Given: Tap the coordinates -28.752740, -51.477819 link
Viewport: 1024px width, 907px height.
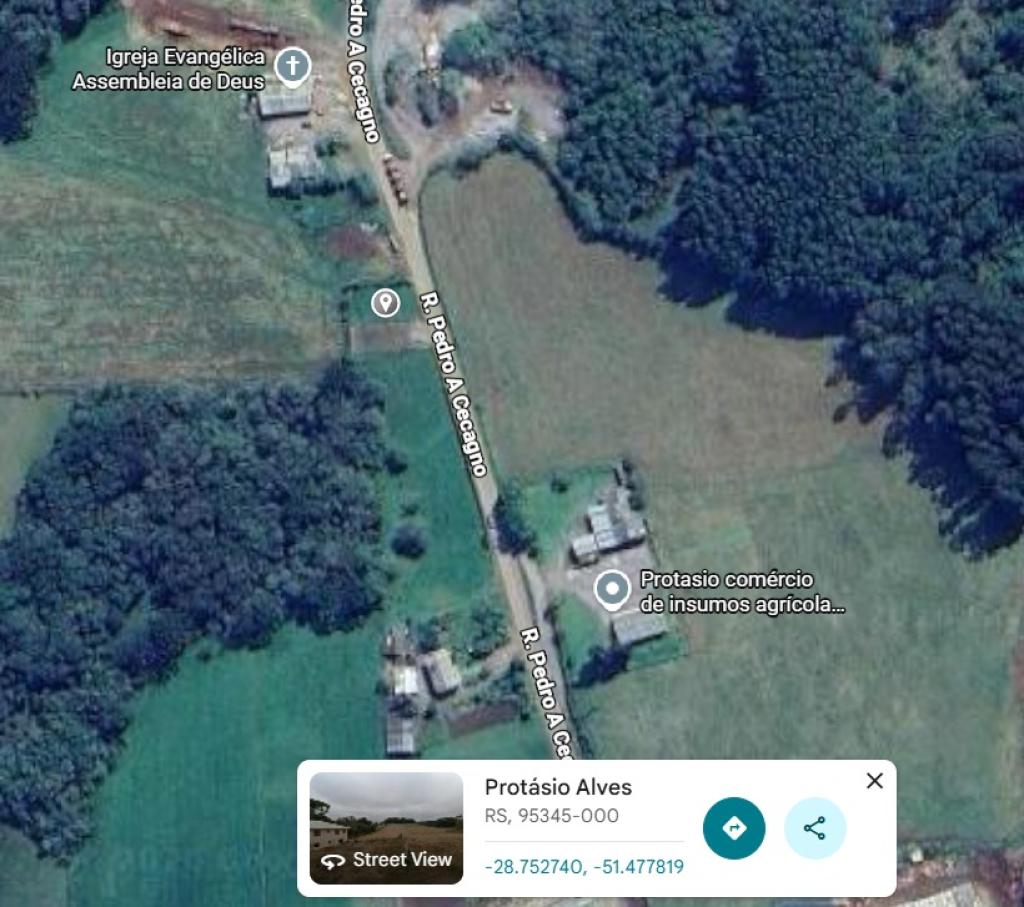Looking at the screenshot, I should click(584, 867).
